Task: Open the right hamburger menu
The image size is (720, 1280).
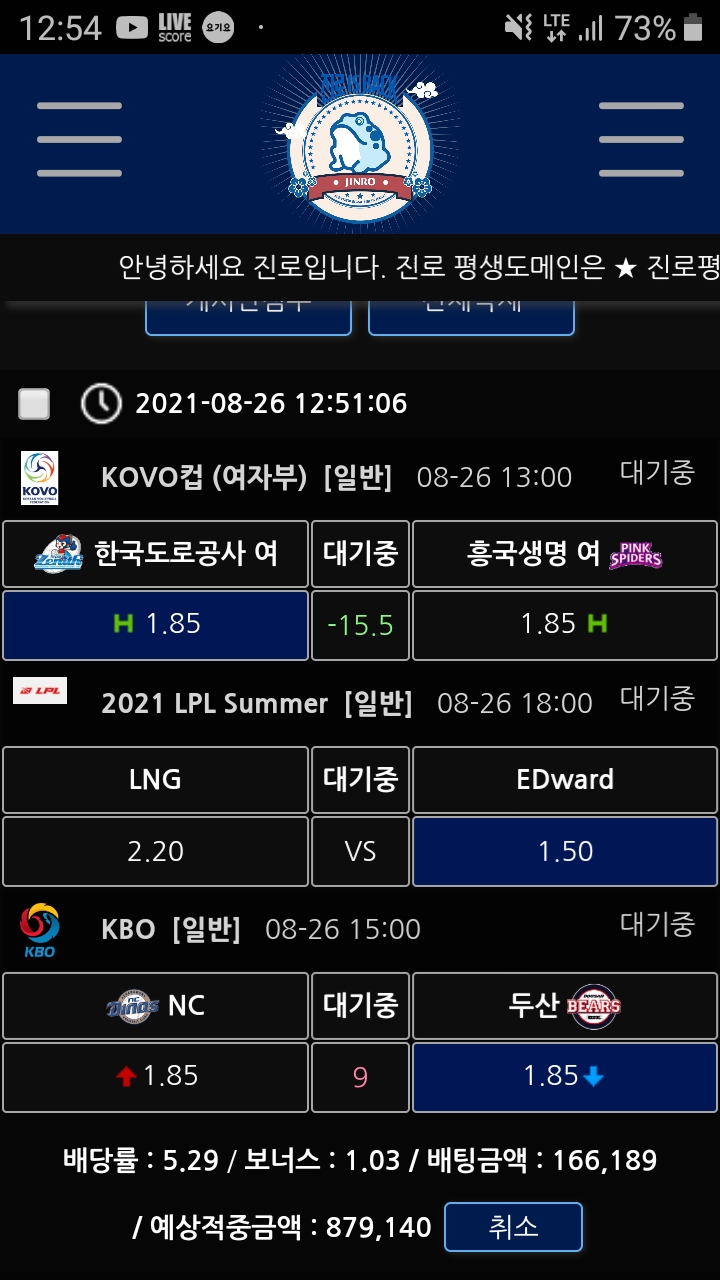Action: (640, 140)
